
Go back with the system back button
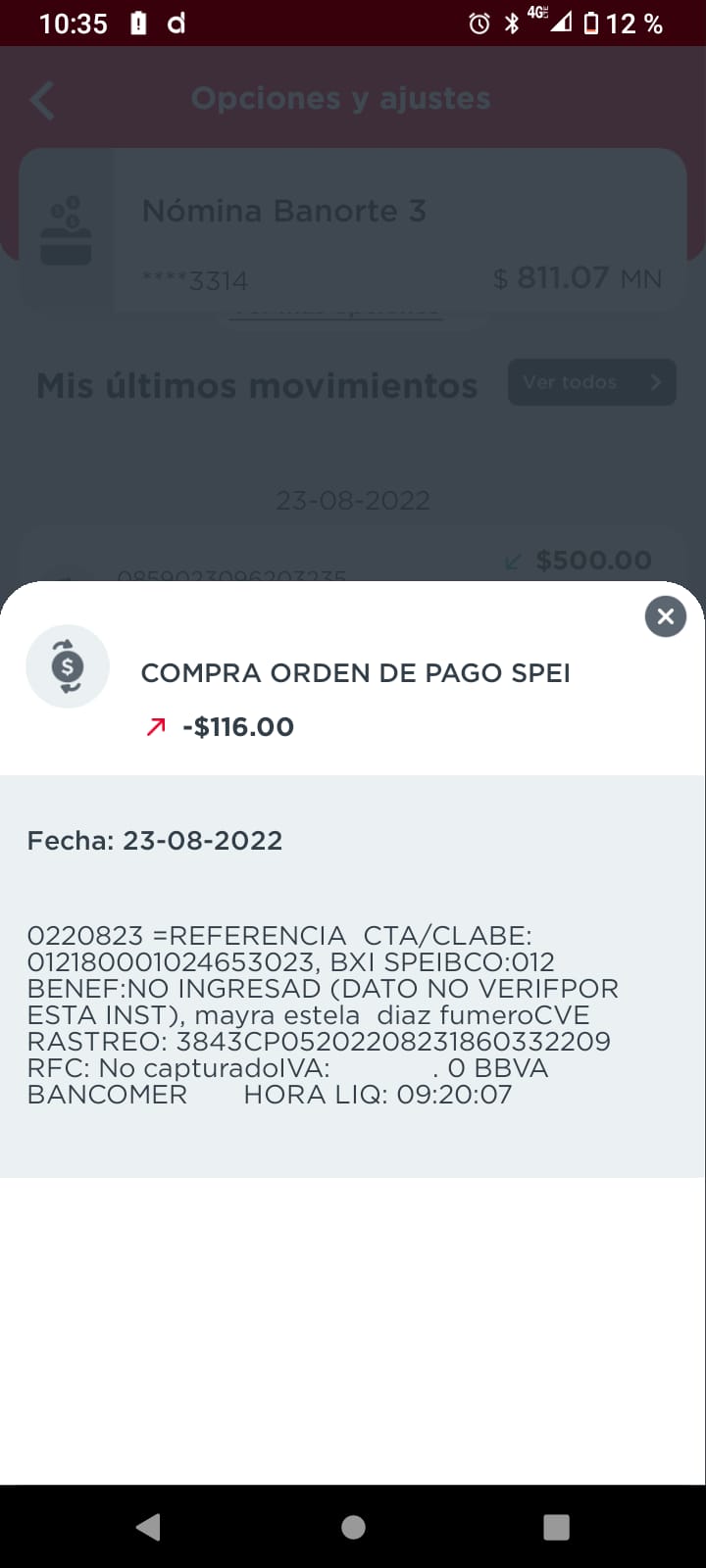149,1526
